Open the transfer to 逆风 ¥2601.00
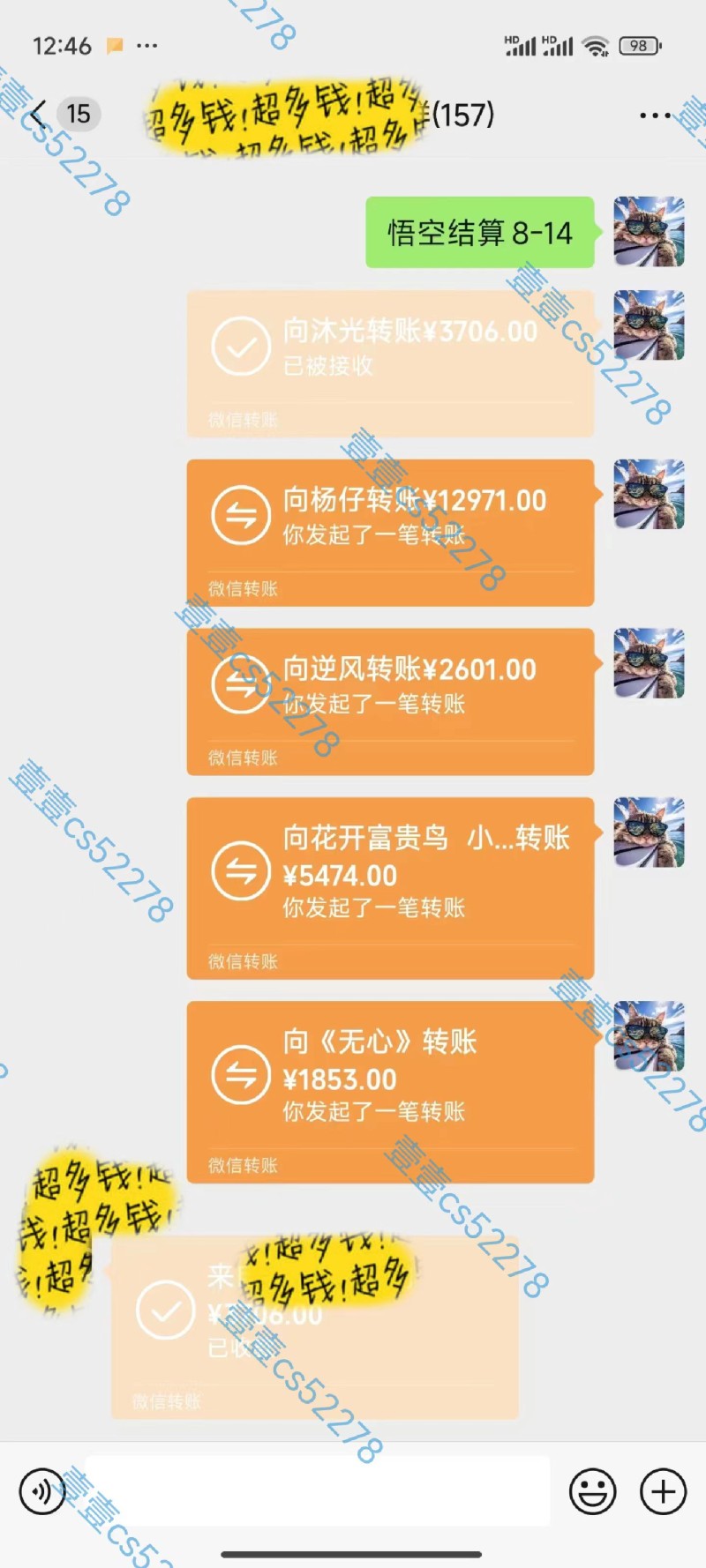 (389, 701)
